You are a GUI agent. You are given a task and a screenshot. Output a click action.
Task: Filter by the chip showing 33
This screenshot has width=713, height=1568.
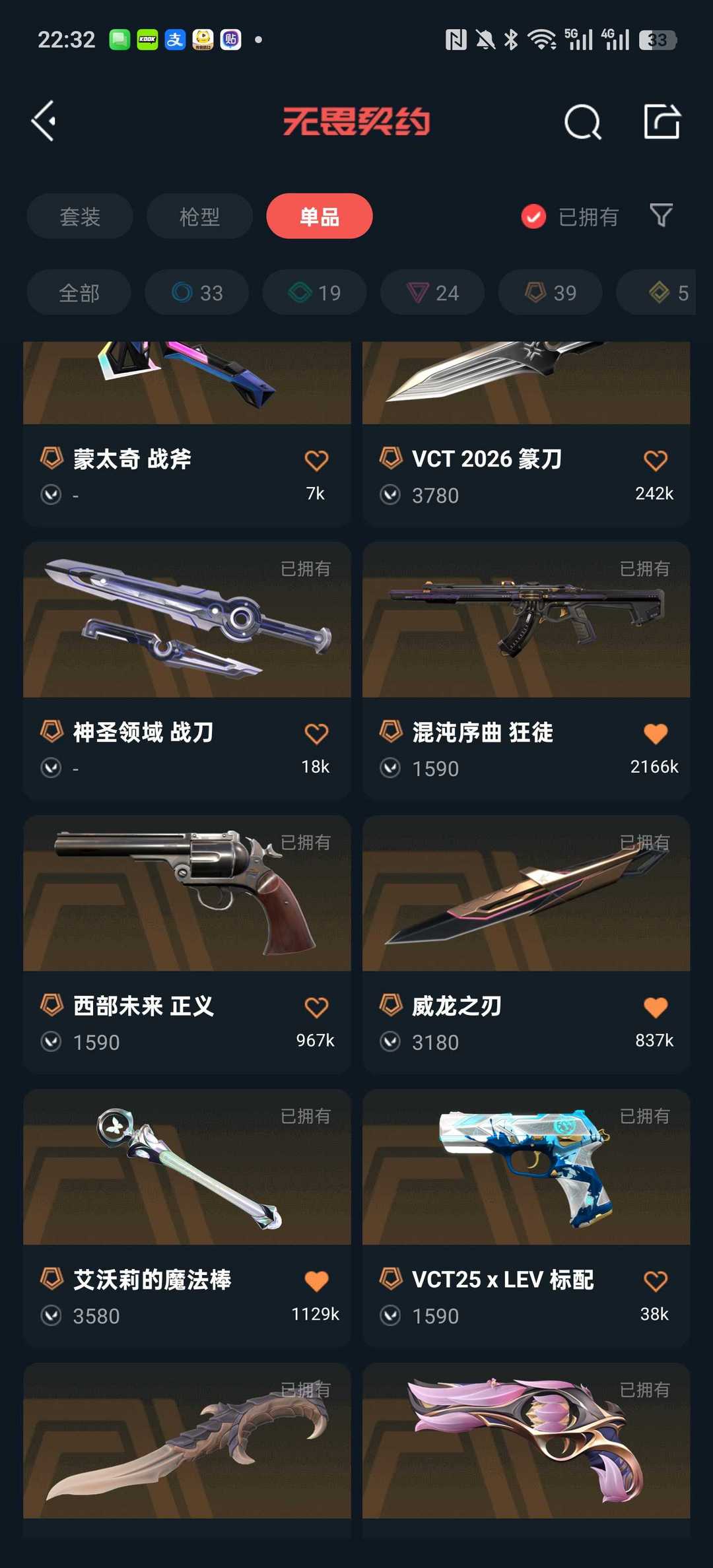tap(197, 292)
